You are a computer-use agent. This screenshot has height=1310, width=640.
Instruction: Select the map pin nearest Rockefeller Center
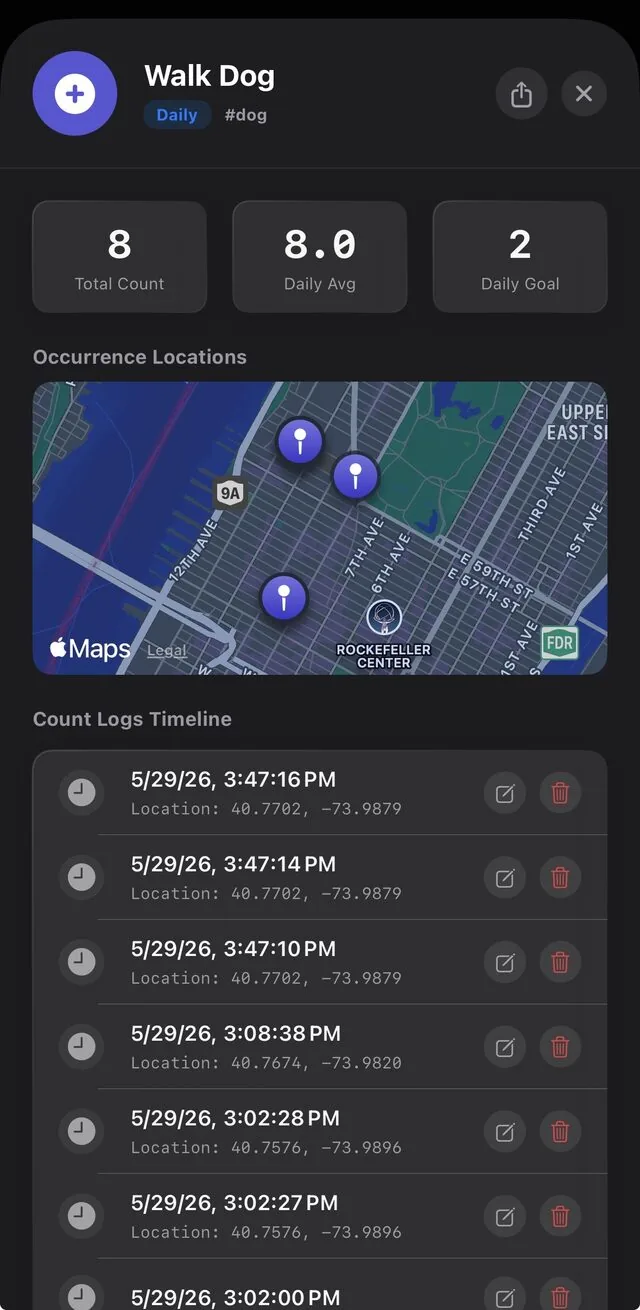pyautogui.click(x=284, y=598)
